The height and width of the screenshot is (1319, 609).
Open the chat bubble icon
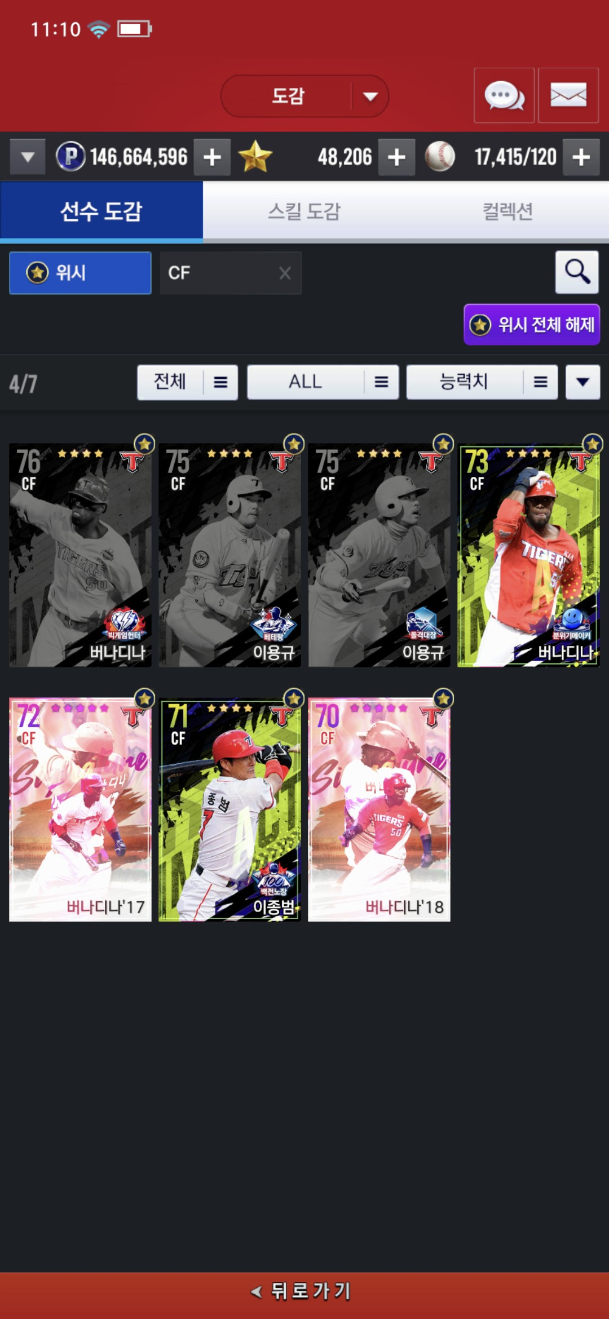pos(504,95)
